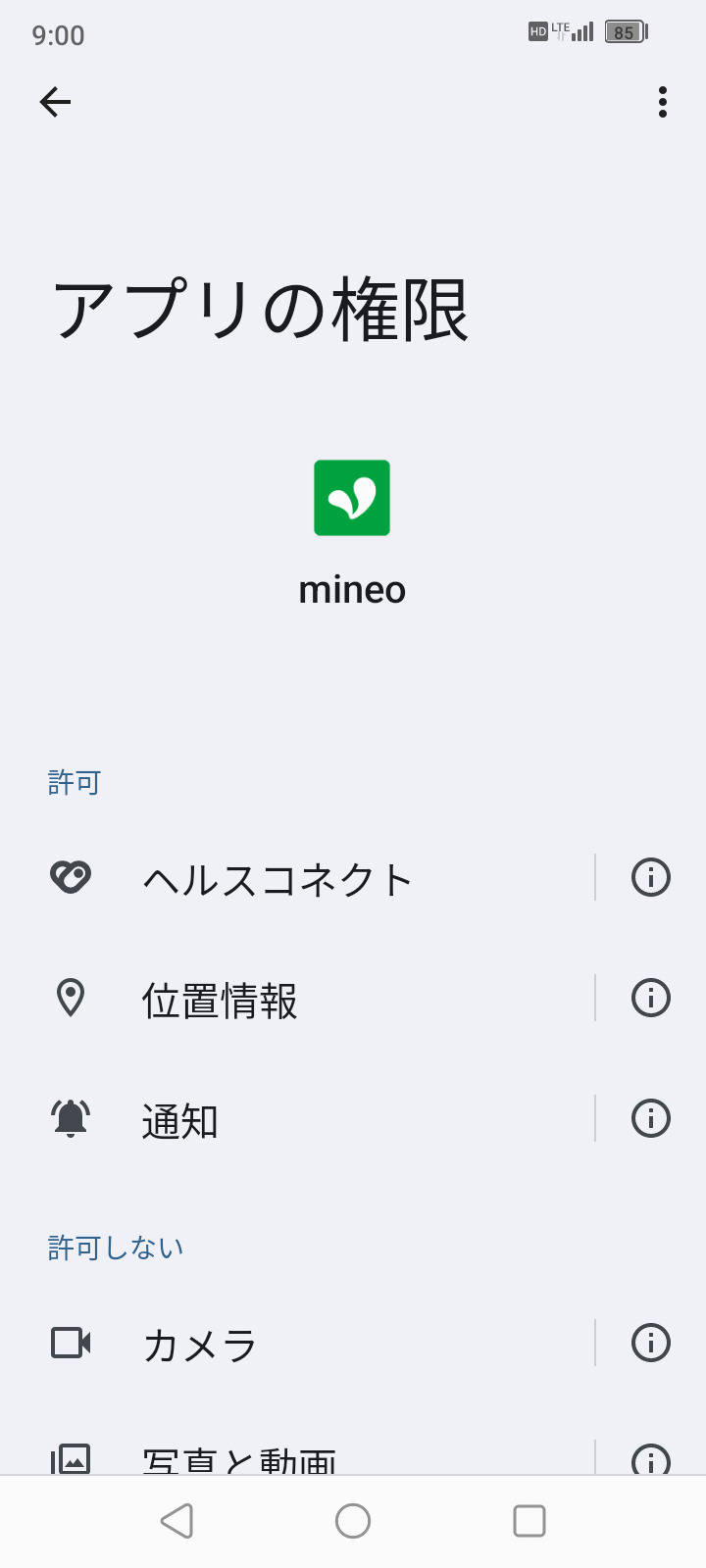Open the three-dot overflow menu
706x1568 pixels.
(663, 102)
